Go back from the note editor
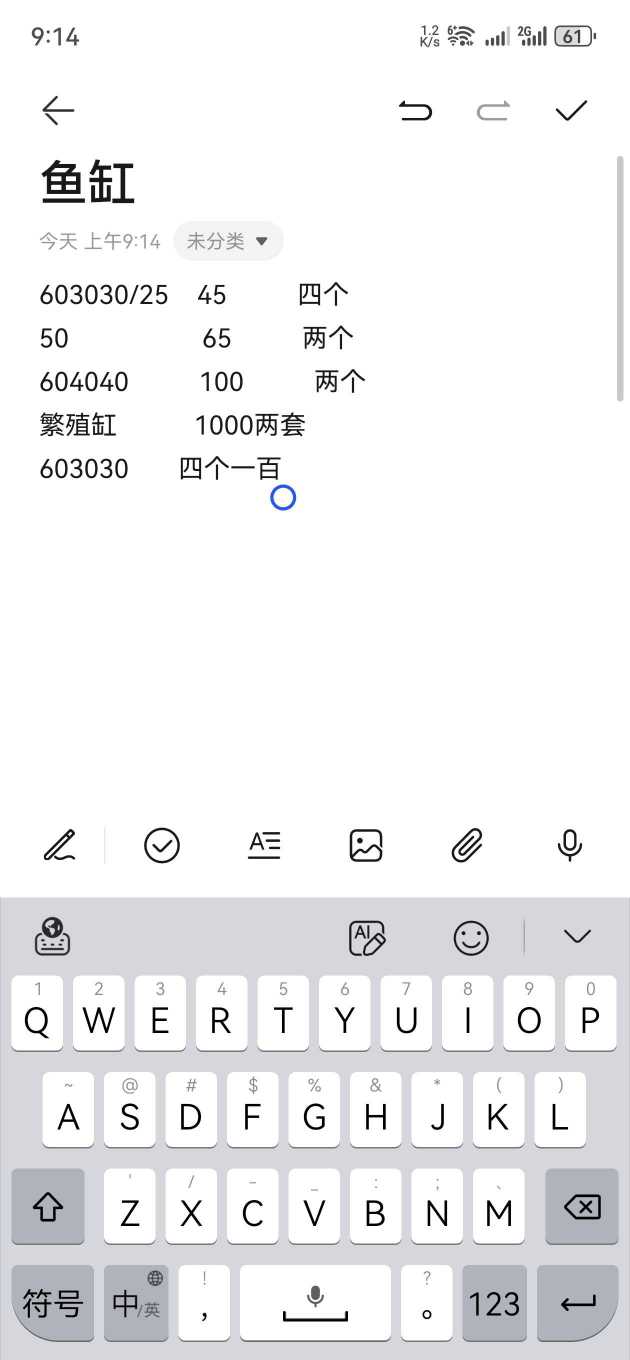This screenshot has height=1360, width=630. coord(58,110)
